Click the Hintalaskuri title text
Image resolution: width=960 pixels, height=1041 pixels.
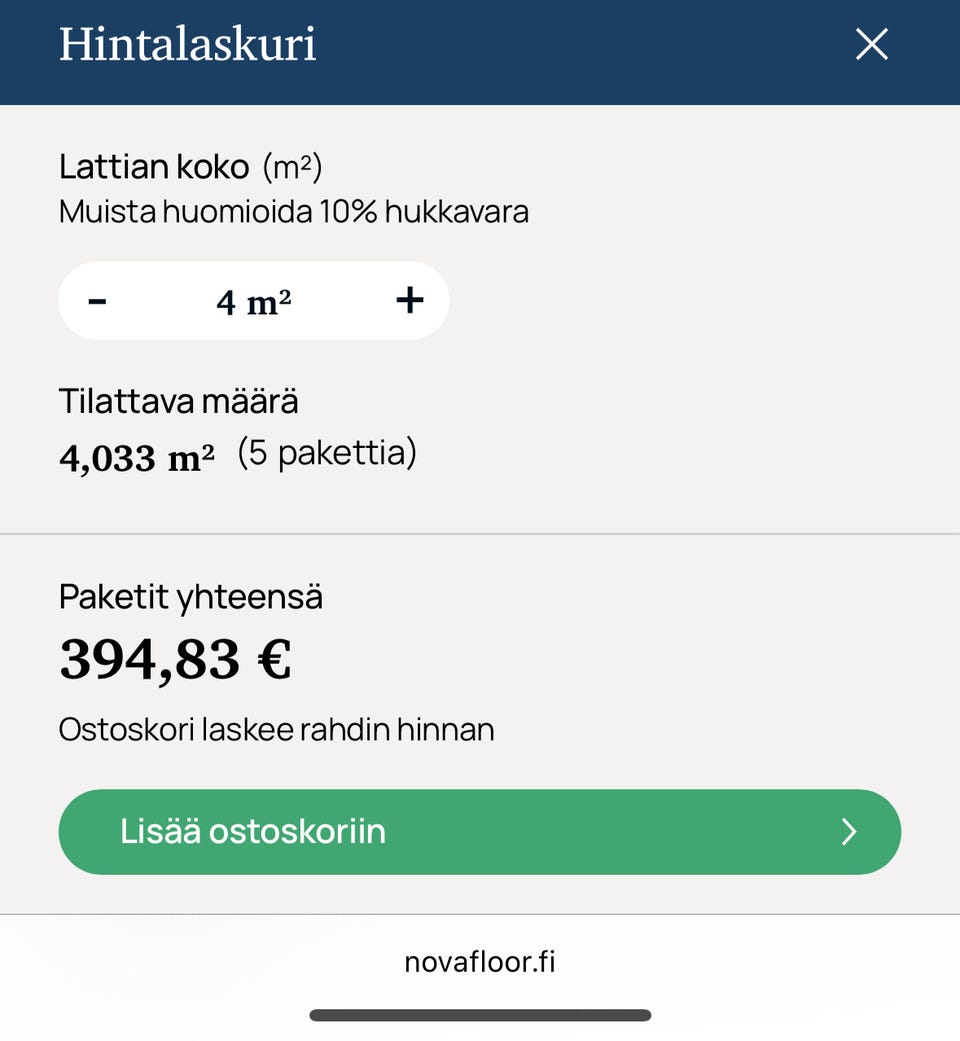click(x=187, y=44)
